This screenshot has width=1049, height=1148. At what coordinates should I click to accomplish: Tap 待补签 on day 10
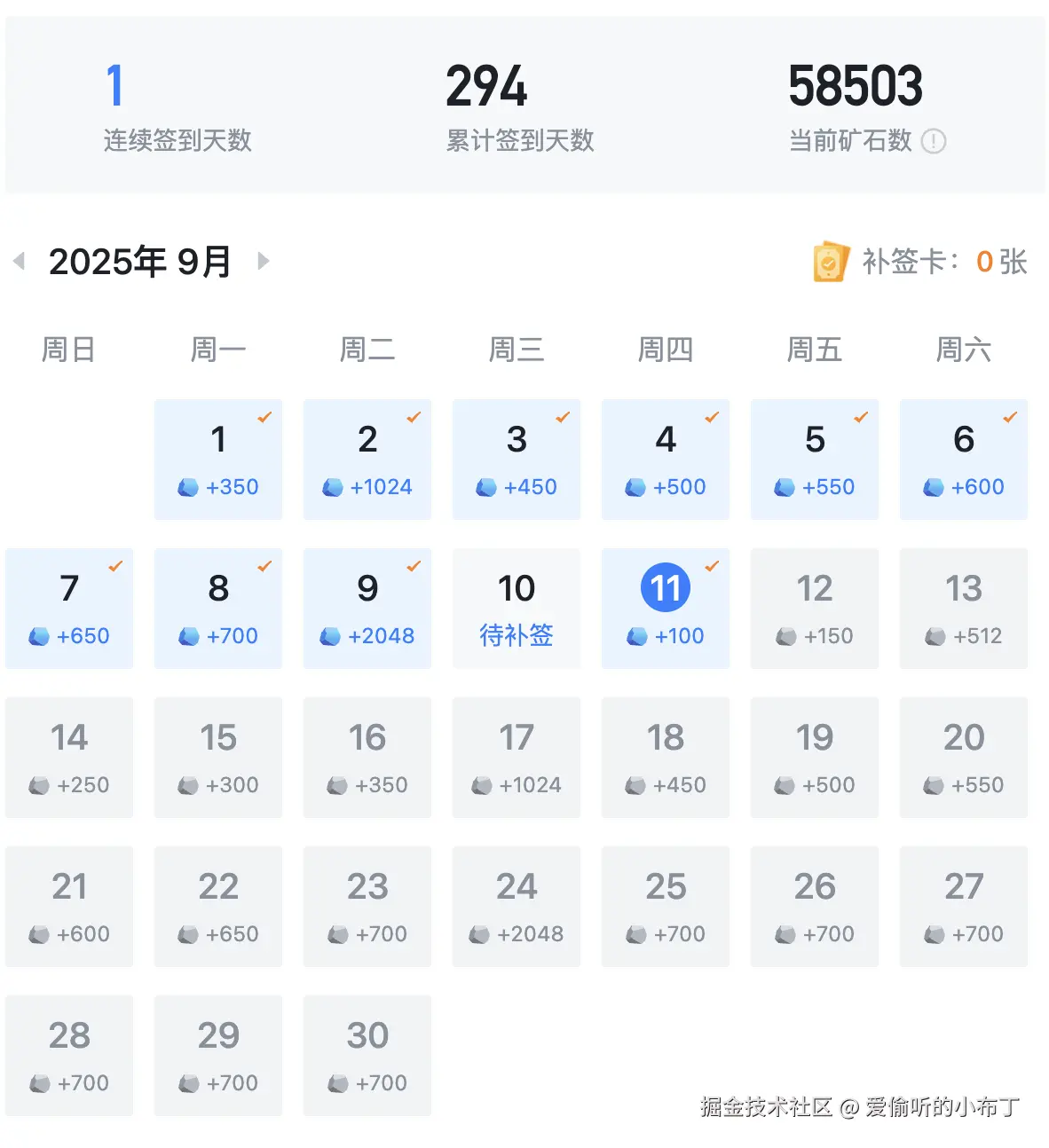[x=516, y=635]
